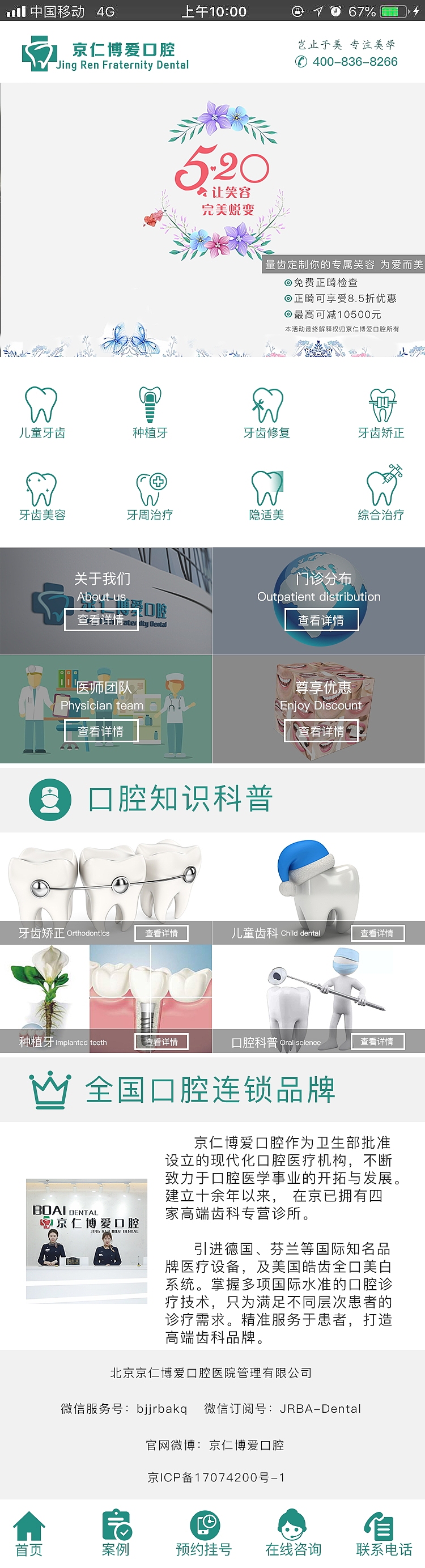The height and width of the screenshot is (1568, 425).
Task: Tap 查看详情 under 医师团队
Action: [x=101, y=731]
